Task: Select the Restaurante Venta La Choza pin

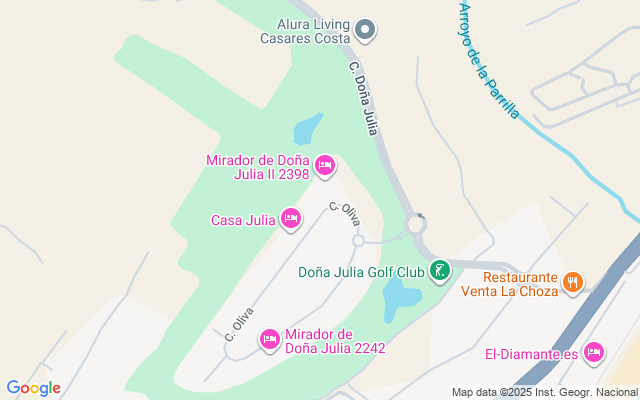Action: point(572,283)
